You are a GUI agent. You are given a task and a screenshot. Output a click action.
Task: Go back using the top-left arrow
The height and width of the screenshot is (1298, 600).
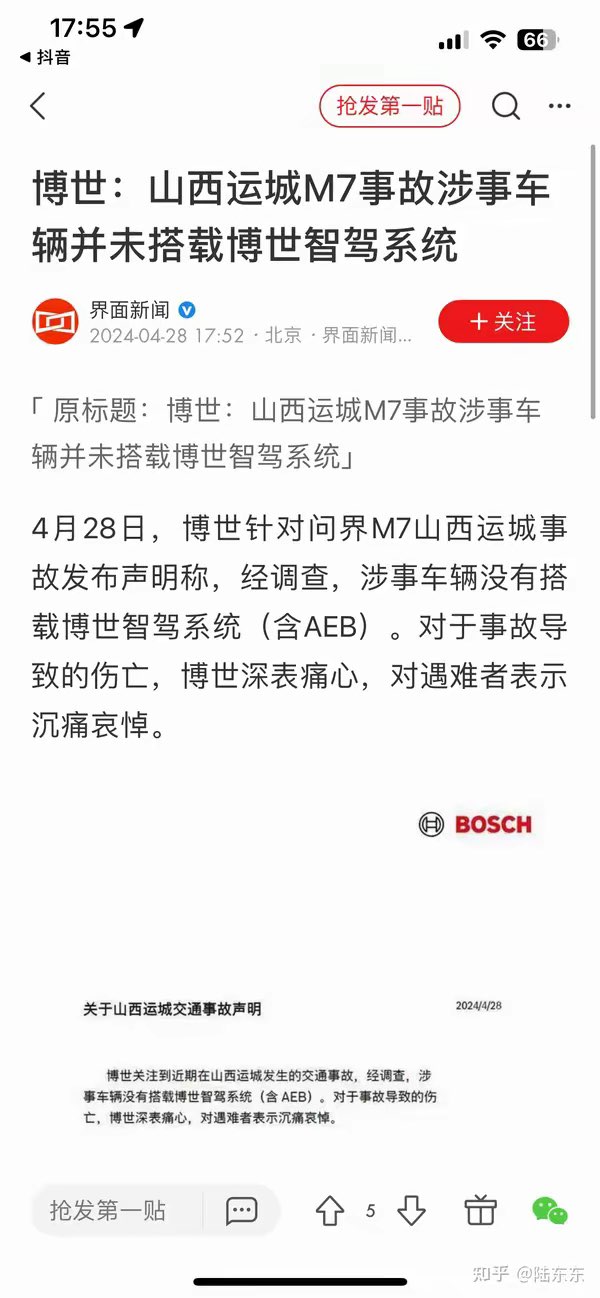point(38,106)
